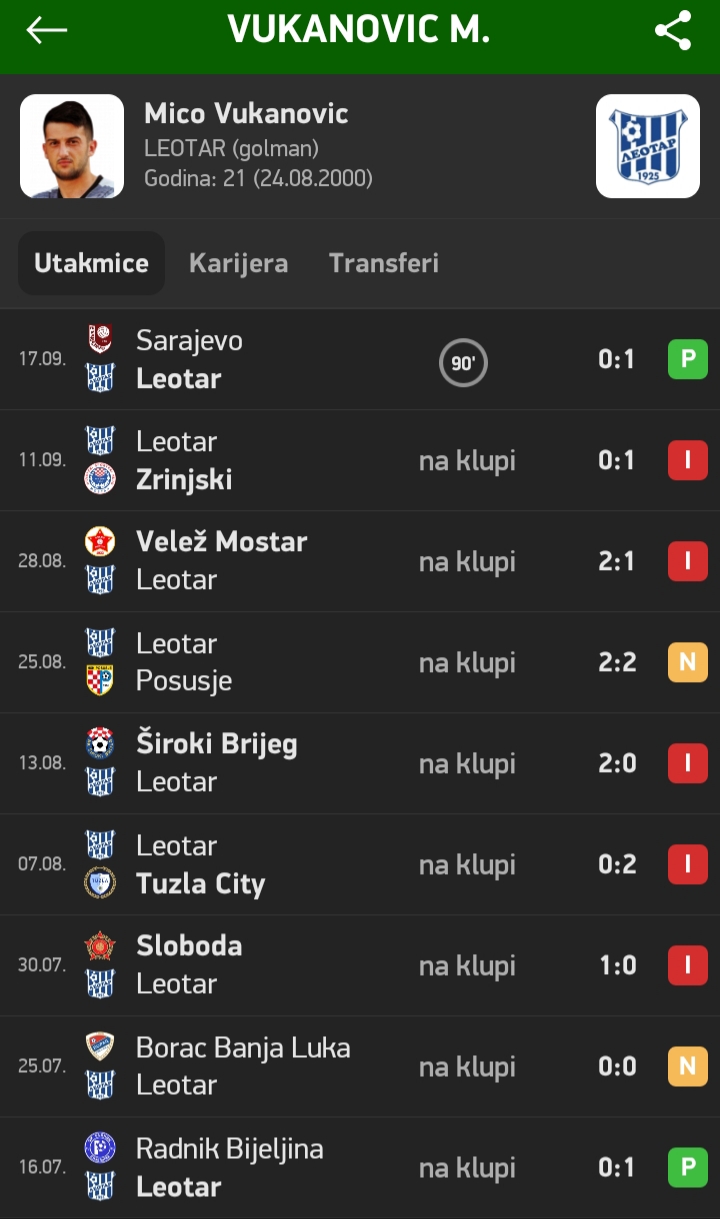The height and width of the screenshot is (1219, 720).
Task: Share Vukanovic's player profile
Action: (673, 30)
